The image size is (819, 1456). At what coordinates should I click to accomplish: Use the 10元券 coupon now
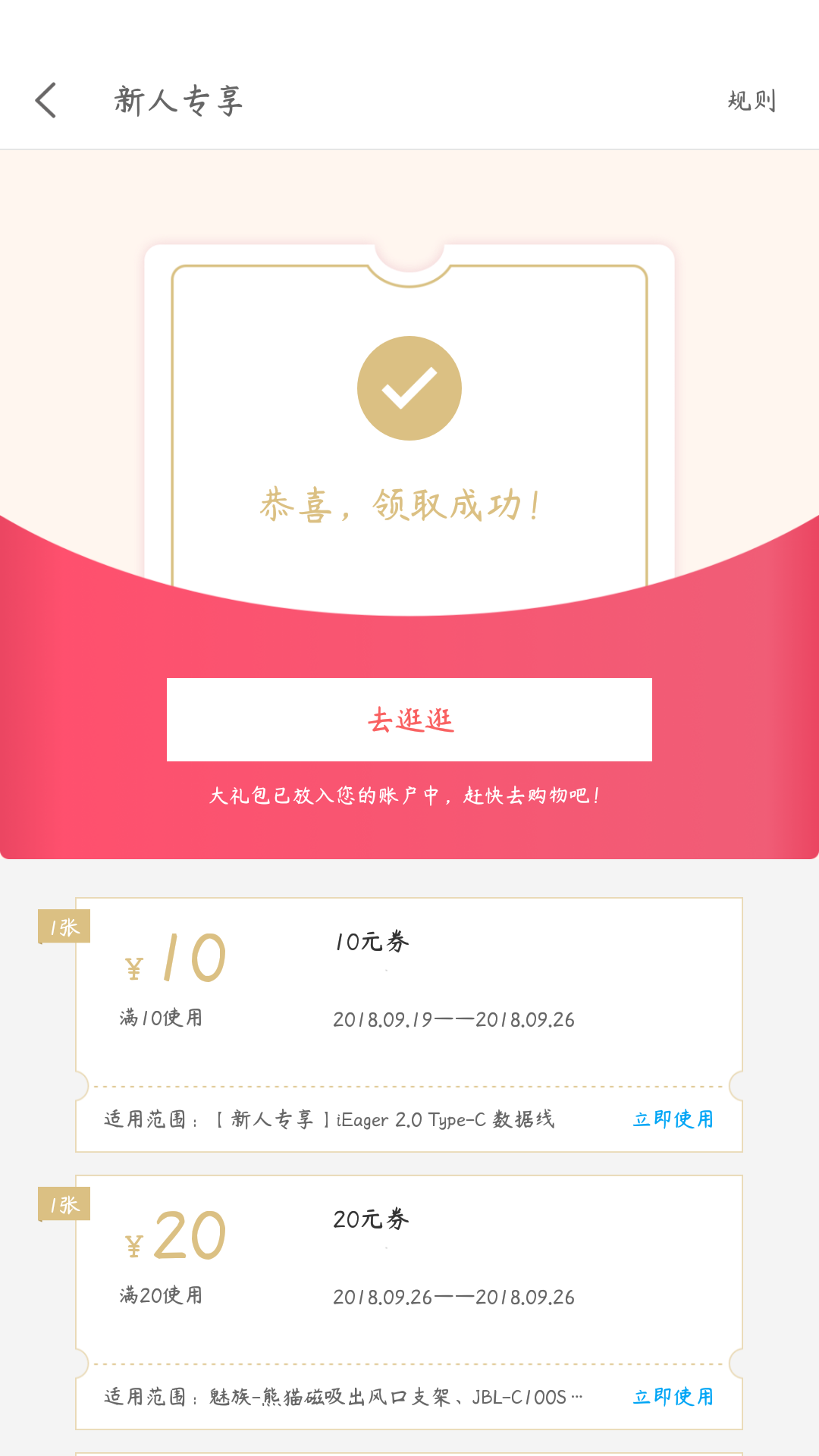[x=673, y=1119]
